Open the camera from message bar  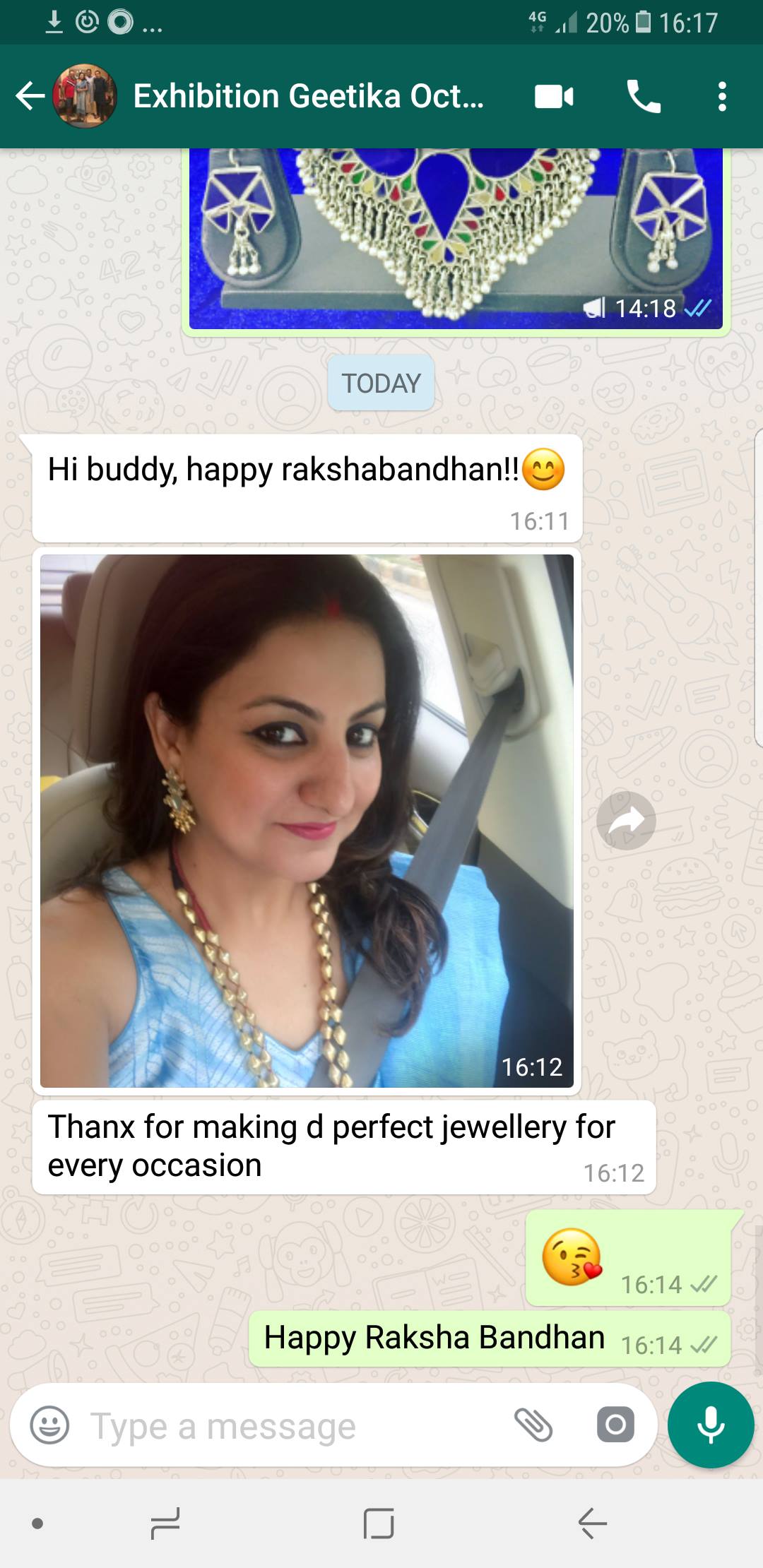pos(615,1425)
